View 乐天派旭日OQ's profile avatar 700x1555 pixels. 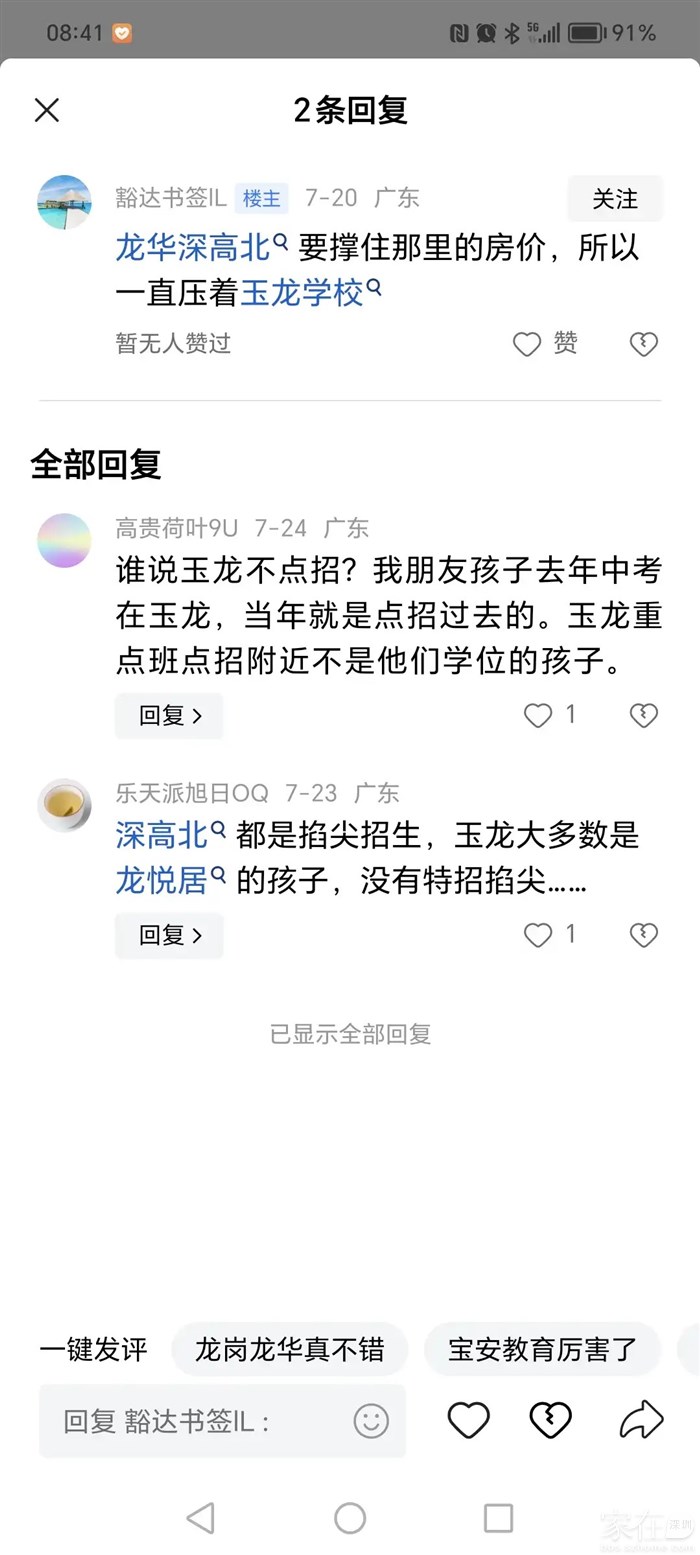click(x=64, y=805)
